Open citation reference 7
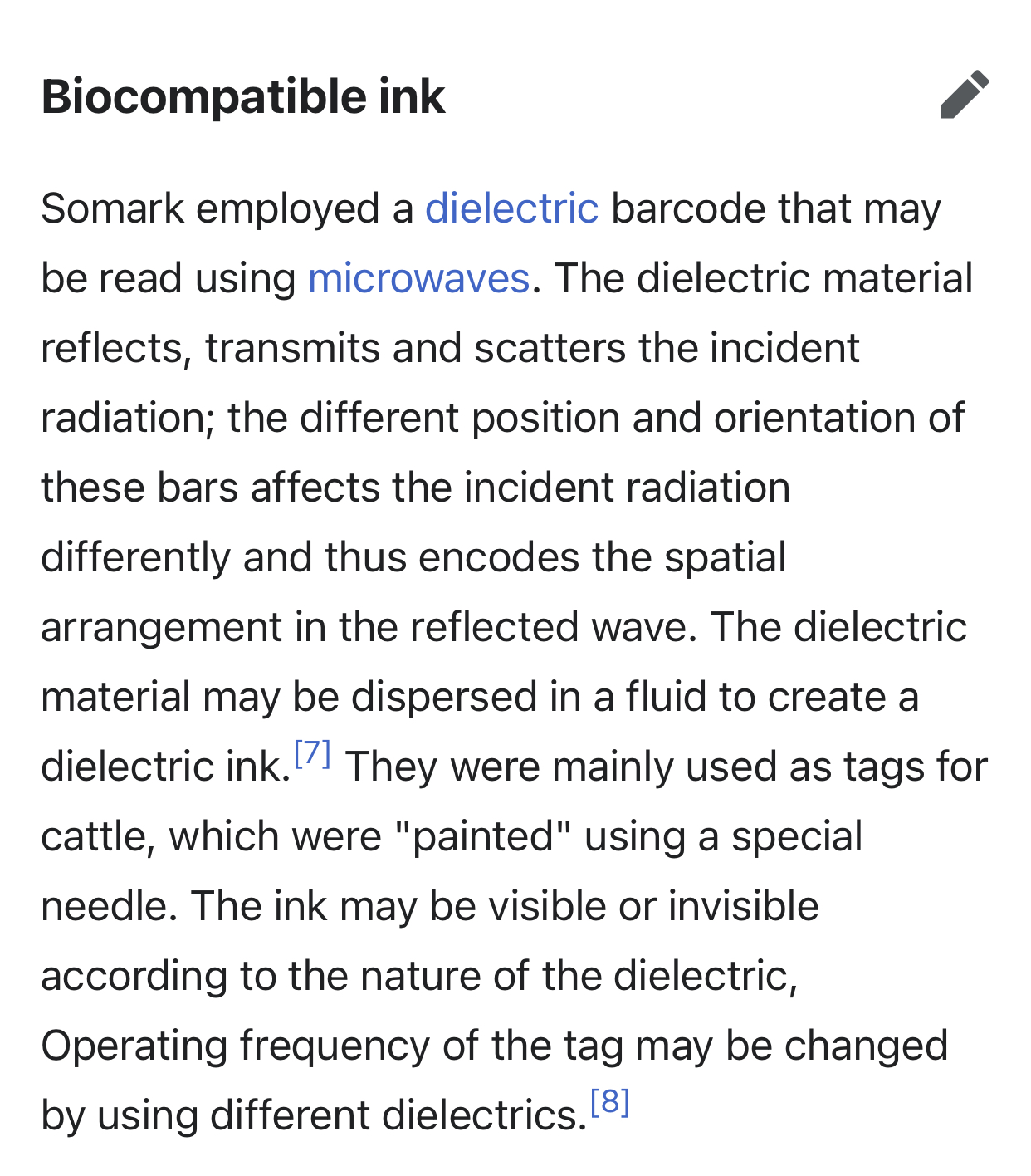The width and height of the screenshot is (1031, 1176). point(313,753)
